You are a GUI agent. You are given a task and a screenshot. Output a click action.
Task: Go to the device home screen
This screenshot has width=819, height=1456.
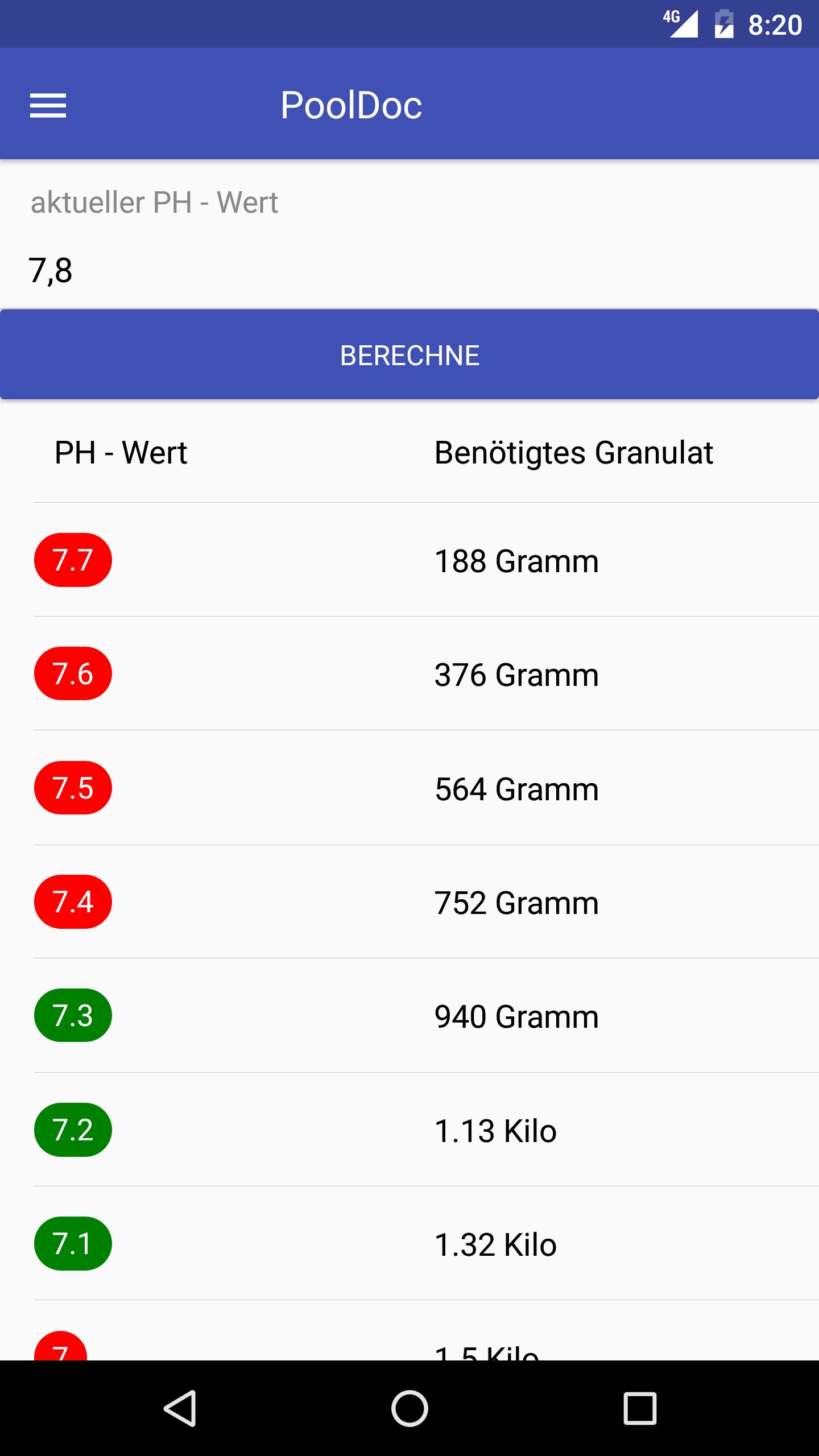coord(409,1408)
